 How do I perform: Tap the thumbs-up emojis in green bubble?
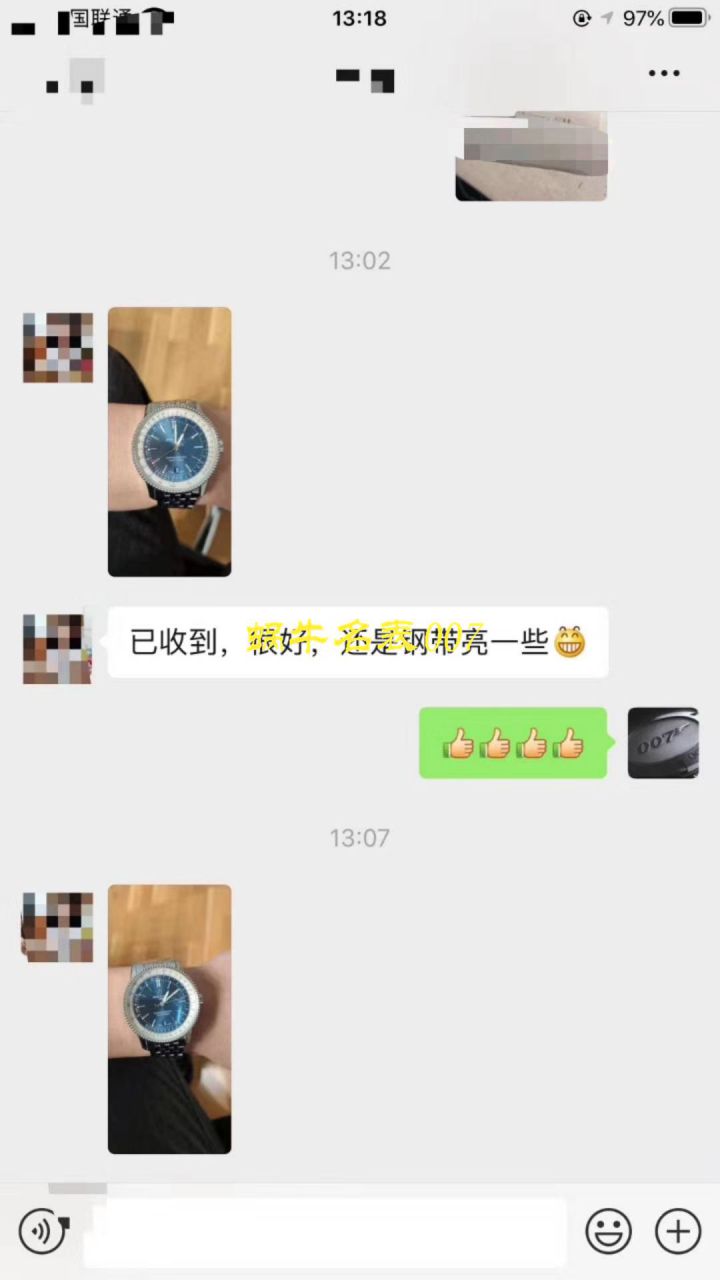513,743
